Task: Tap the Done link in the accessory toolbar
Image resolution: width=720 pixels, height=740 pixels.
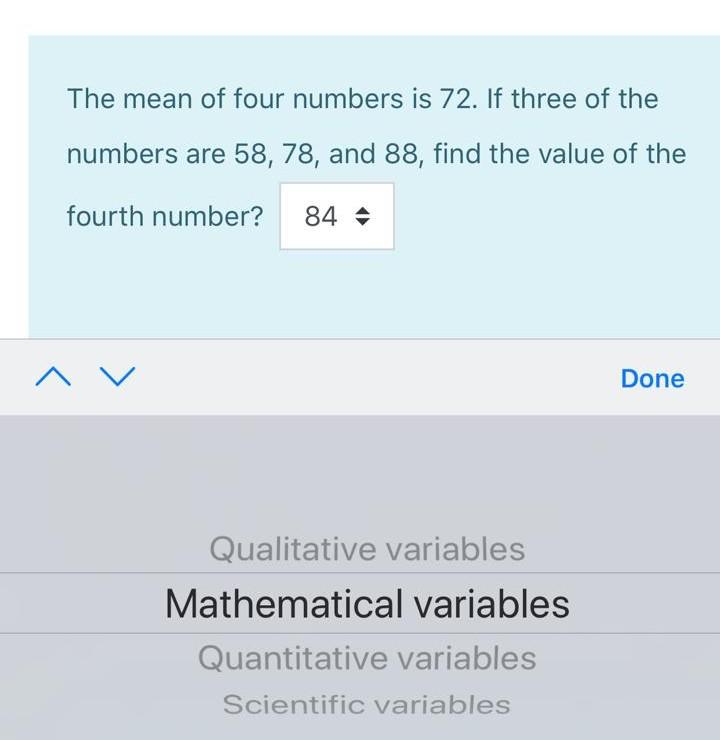Action: (651, 378)
